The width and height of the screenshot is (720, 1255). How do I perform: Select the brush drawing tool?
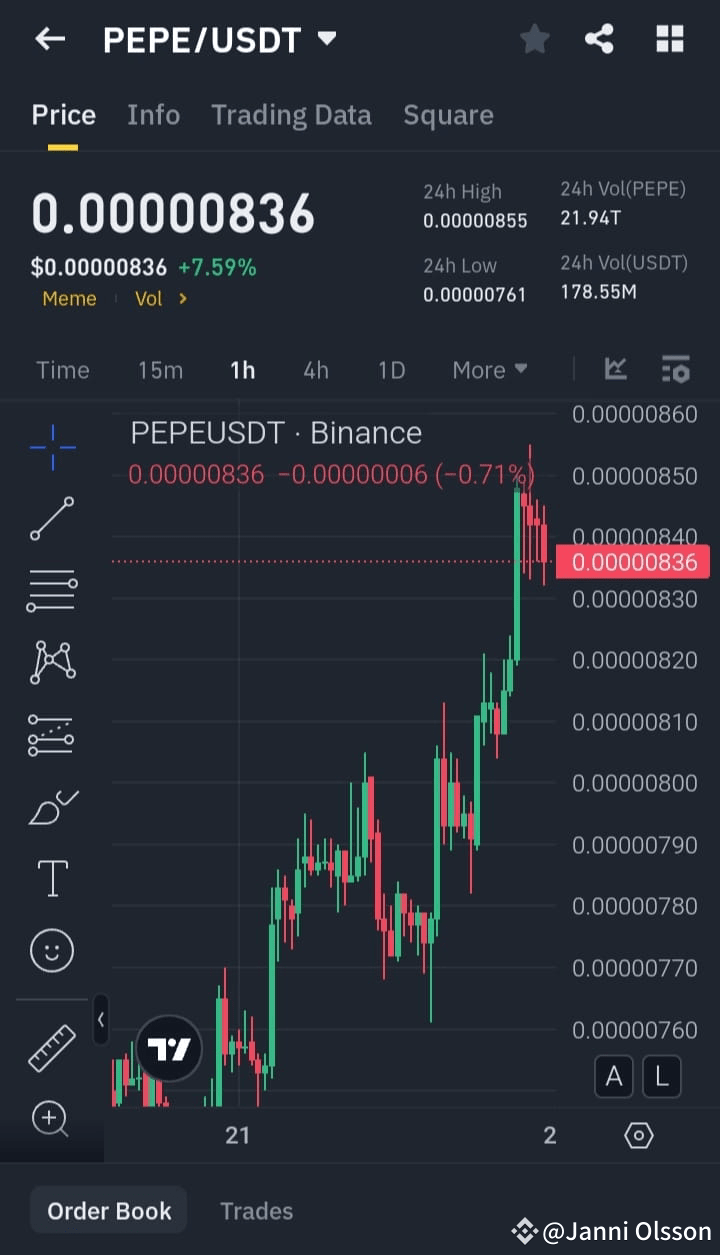pyautogui.click(x=51, y=806)
